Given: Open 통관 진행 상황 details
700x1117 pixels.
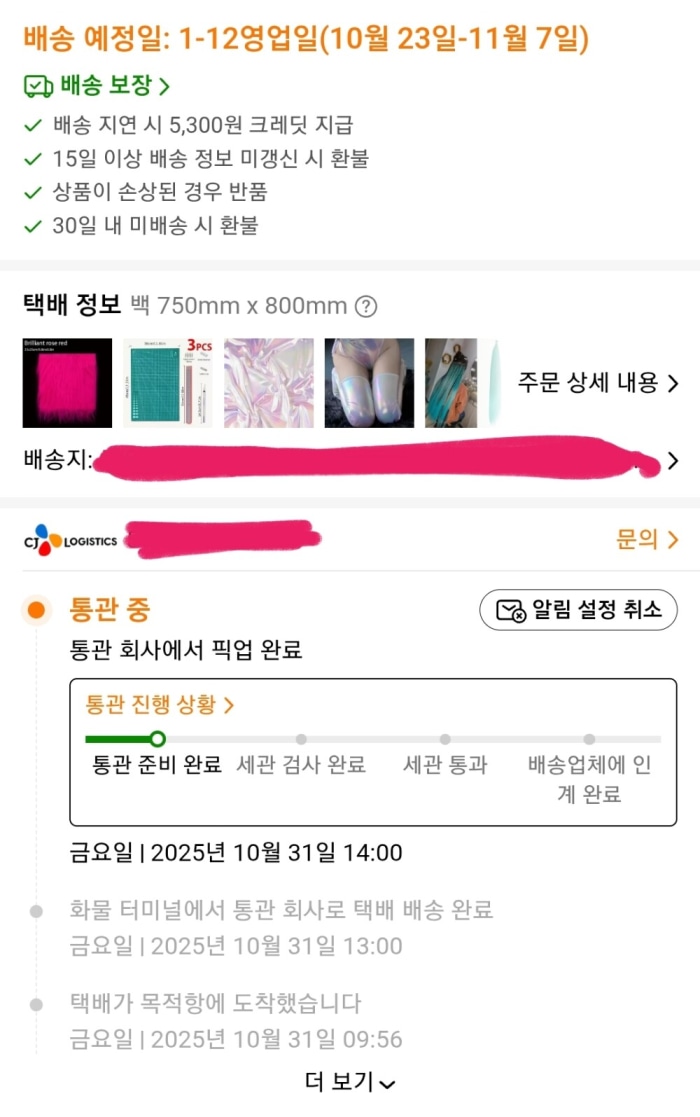Looking at the screenshot, I should point(160,705).
